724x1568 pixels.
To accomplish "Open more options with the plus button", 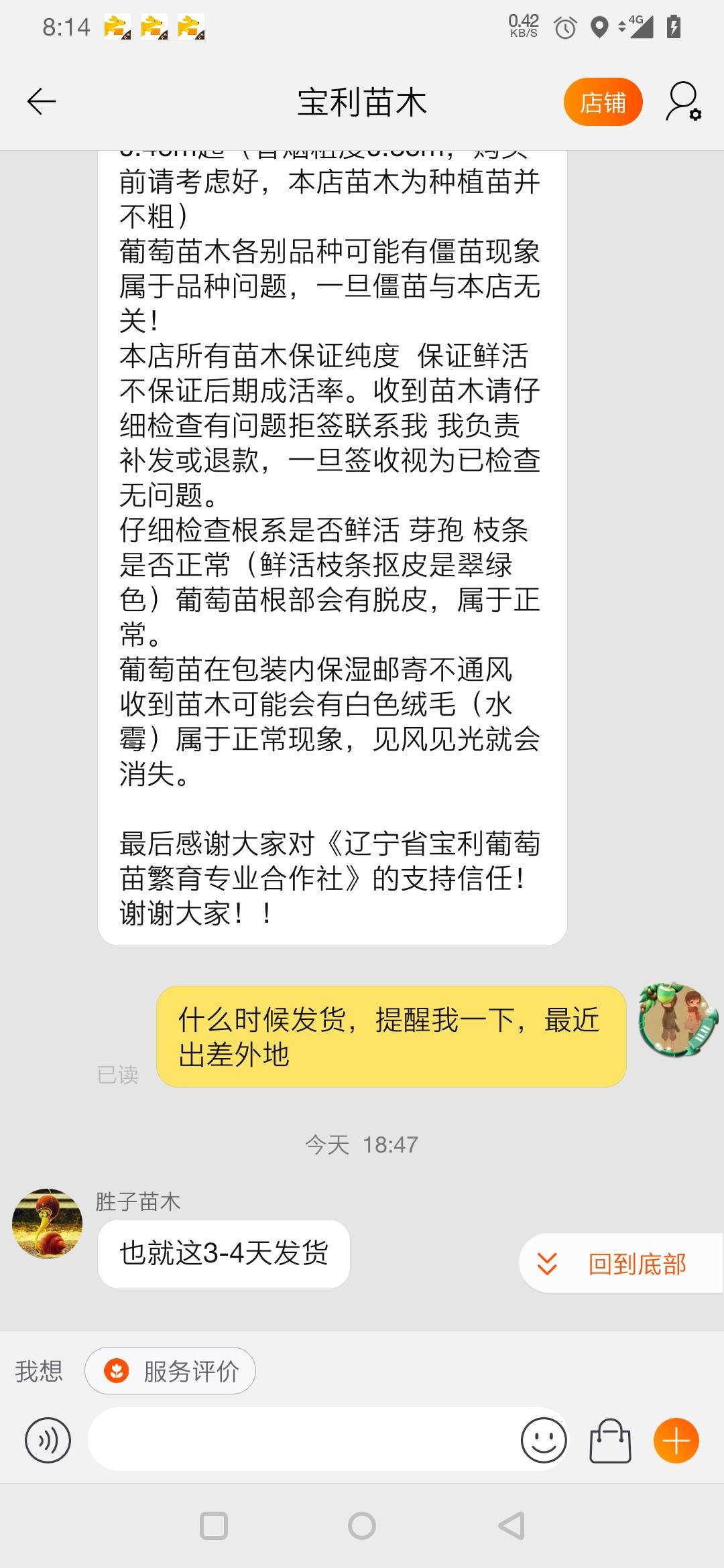I will [676, 1440].
